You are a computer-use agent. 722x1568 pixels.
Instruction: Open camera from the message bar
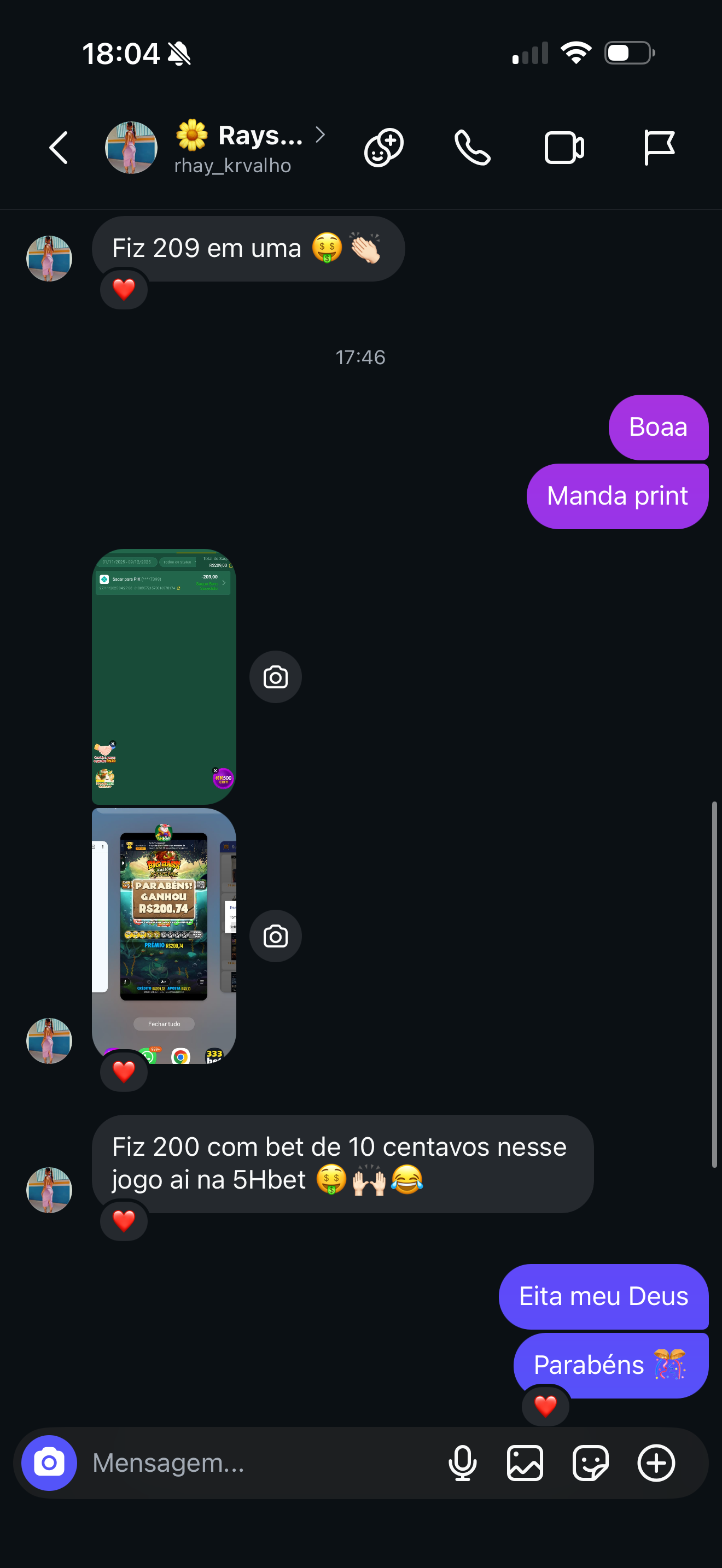[x=49, y=1462]
